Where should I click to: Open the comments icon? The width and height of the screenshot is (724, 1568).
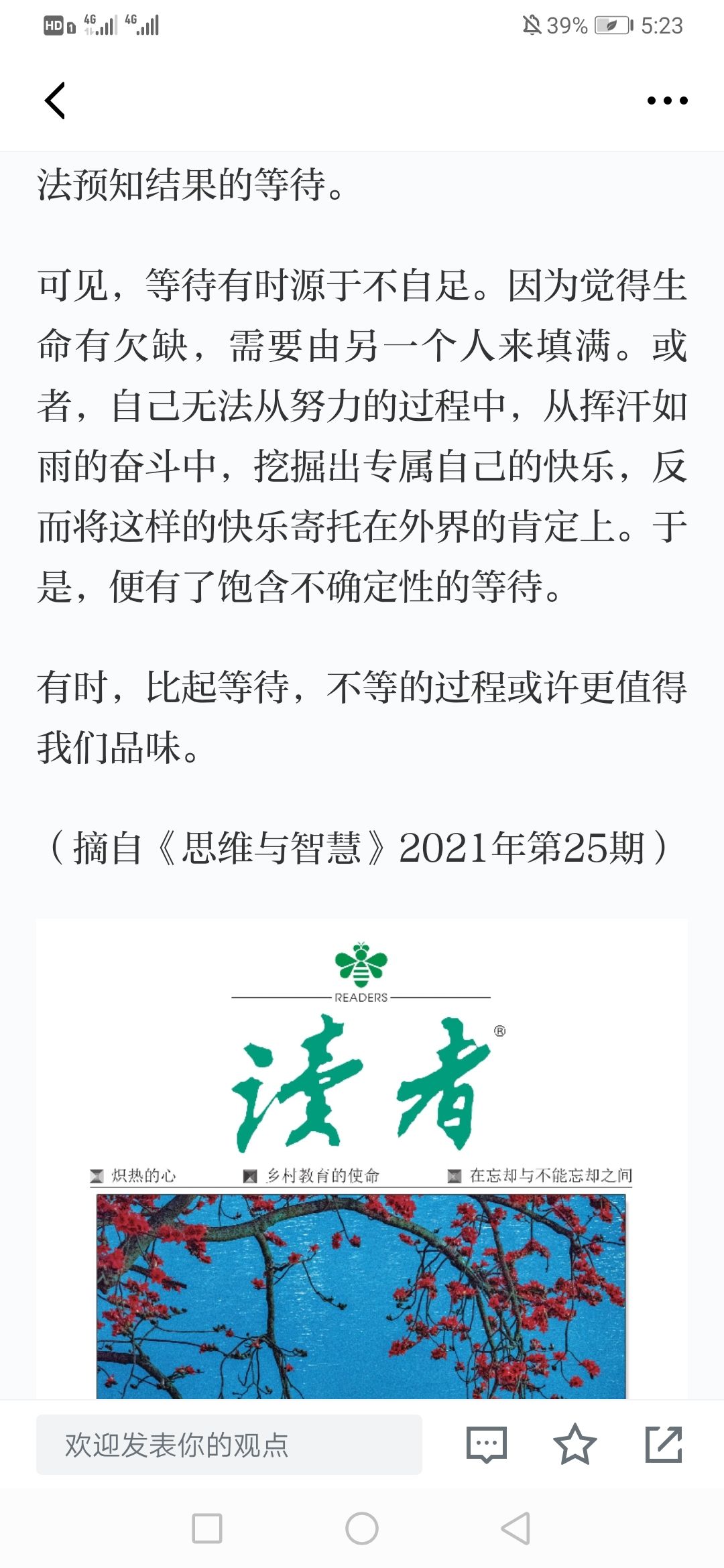coord(487,1445)
